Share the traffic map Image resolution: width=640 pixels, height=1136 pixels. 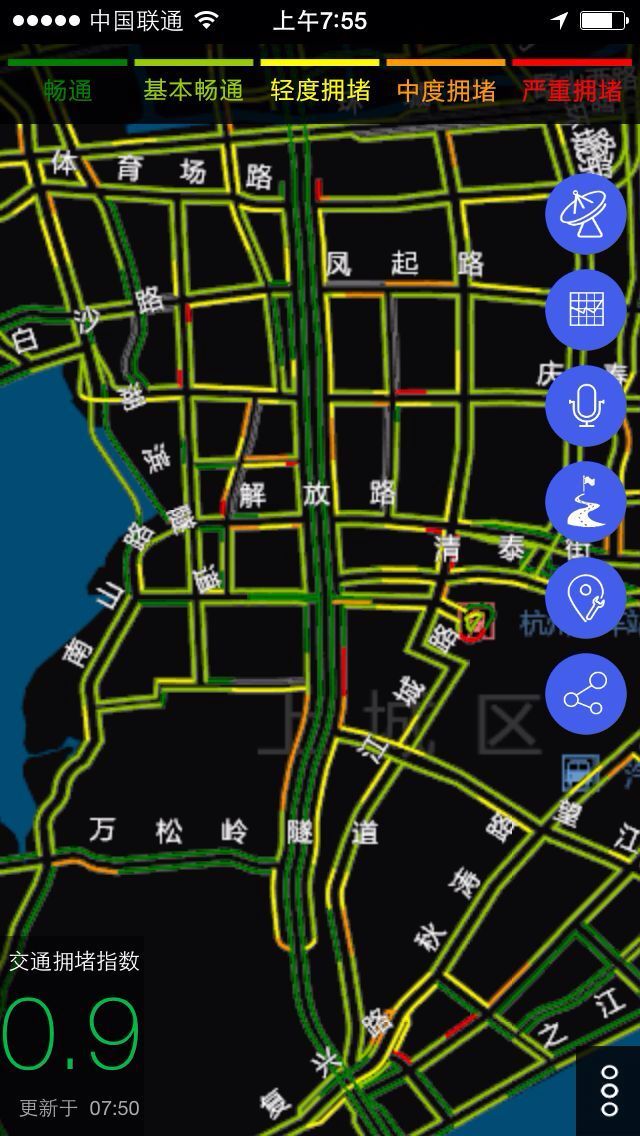click(x=586, y=694)
